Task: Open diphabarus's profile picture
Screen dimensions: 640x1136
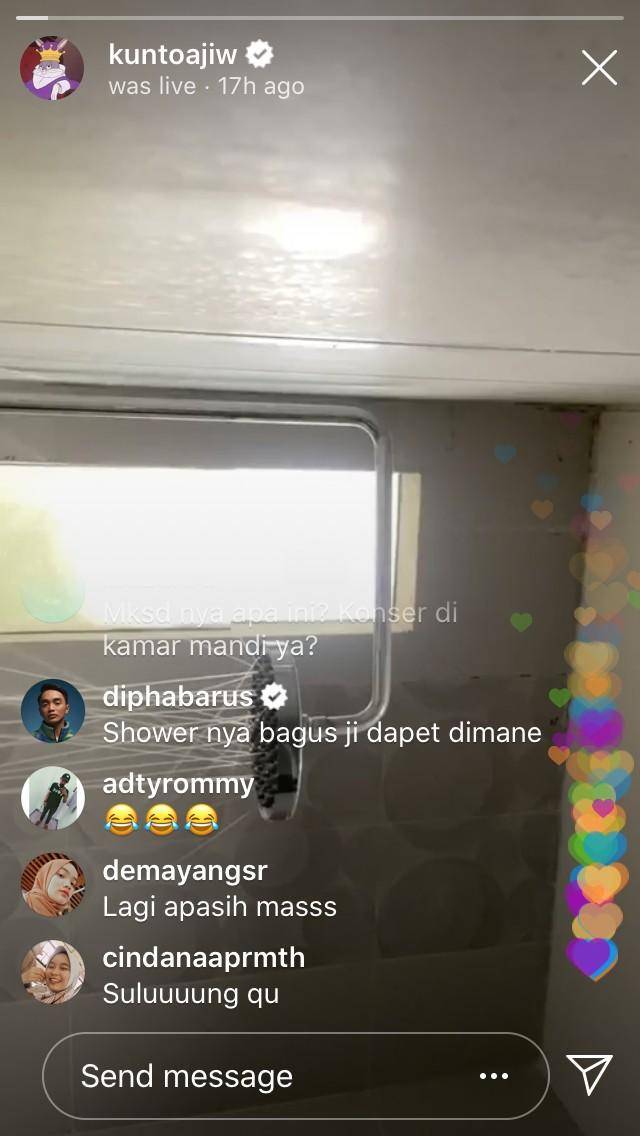Action: 52,711
